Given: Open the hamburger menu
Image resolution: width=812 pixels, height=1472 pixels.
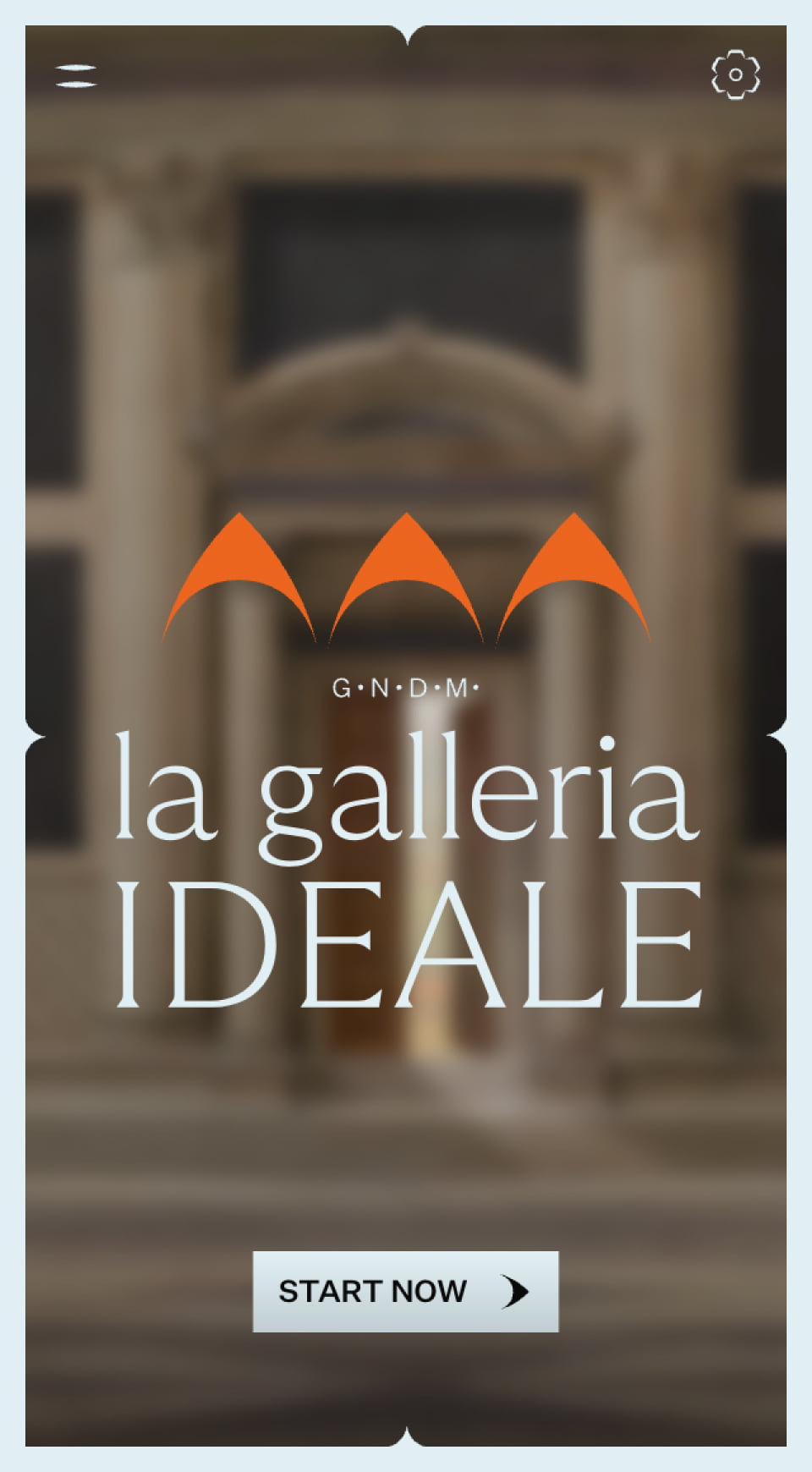Looking at the screenshot, I should pos(76,75).
